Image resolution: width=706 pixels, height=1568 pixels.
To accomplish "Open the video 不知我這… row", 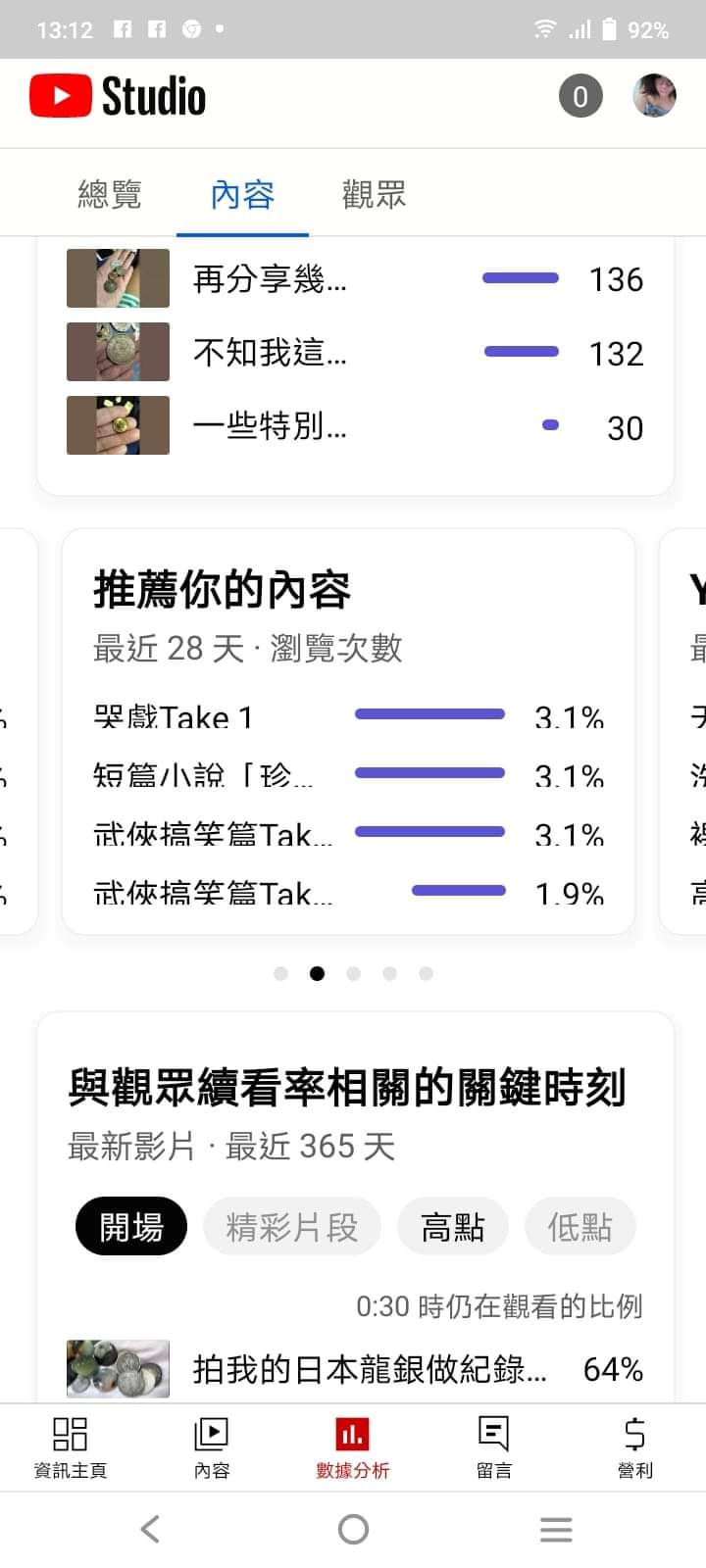I will coord(355,353).
